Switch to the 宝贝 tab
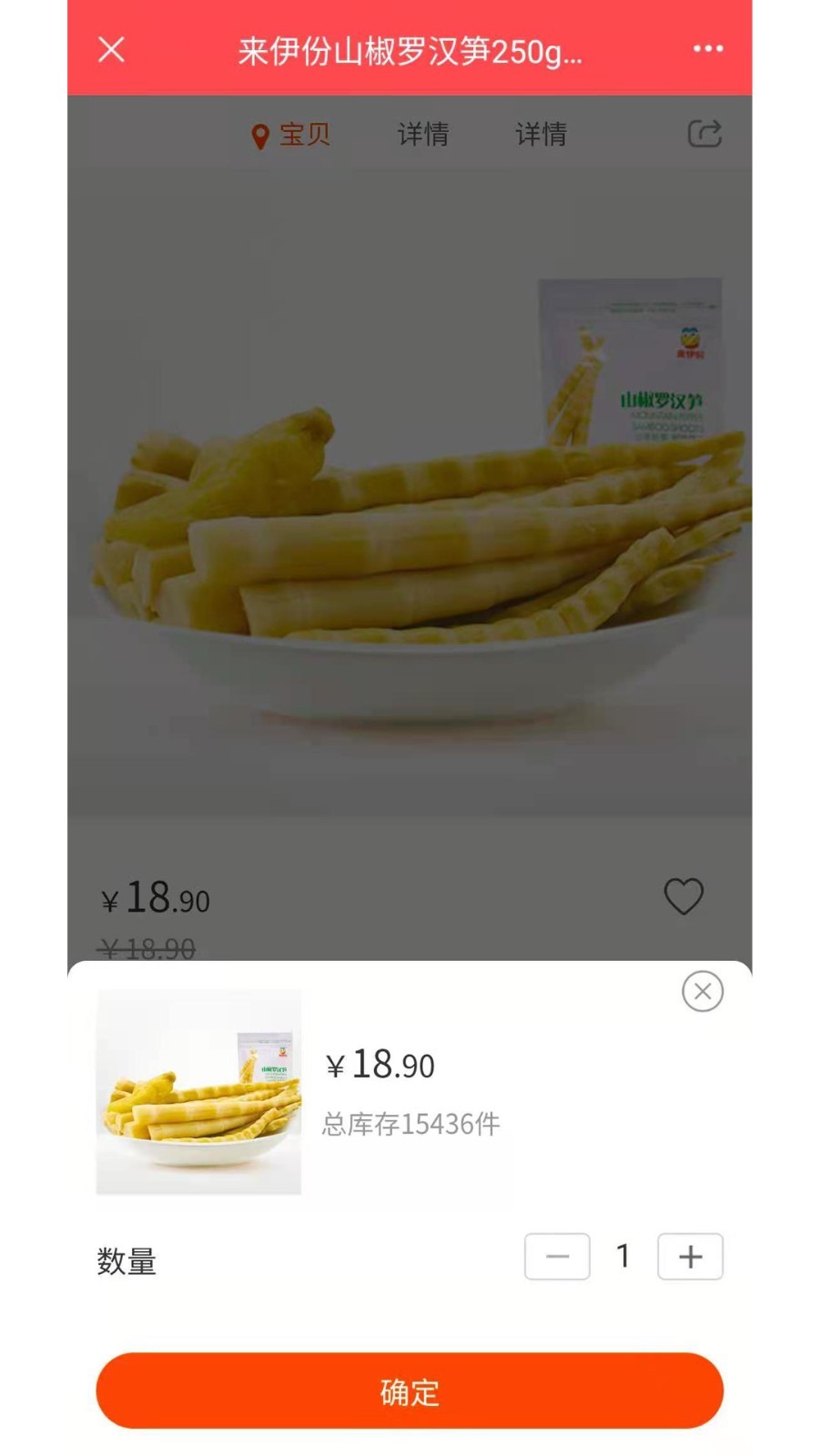This screenshot has height=1456, width=819. coord(291,135)
